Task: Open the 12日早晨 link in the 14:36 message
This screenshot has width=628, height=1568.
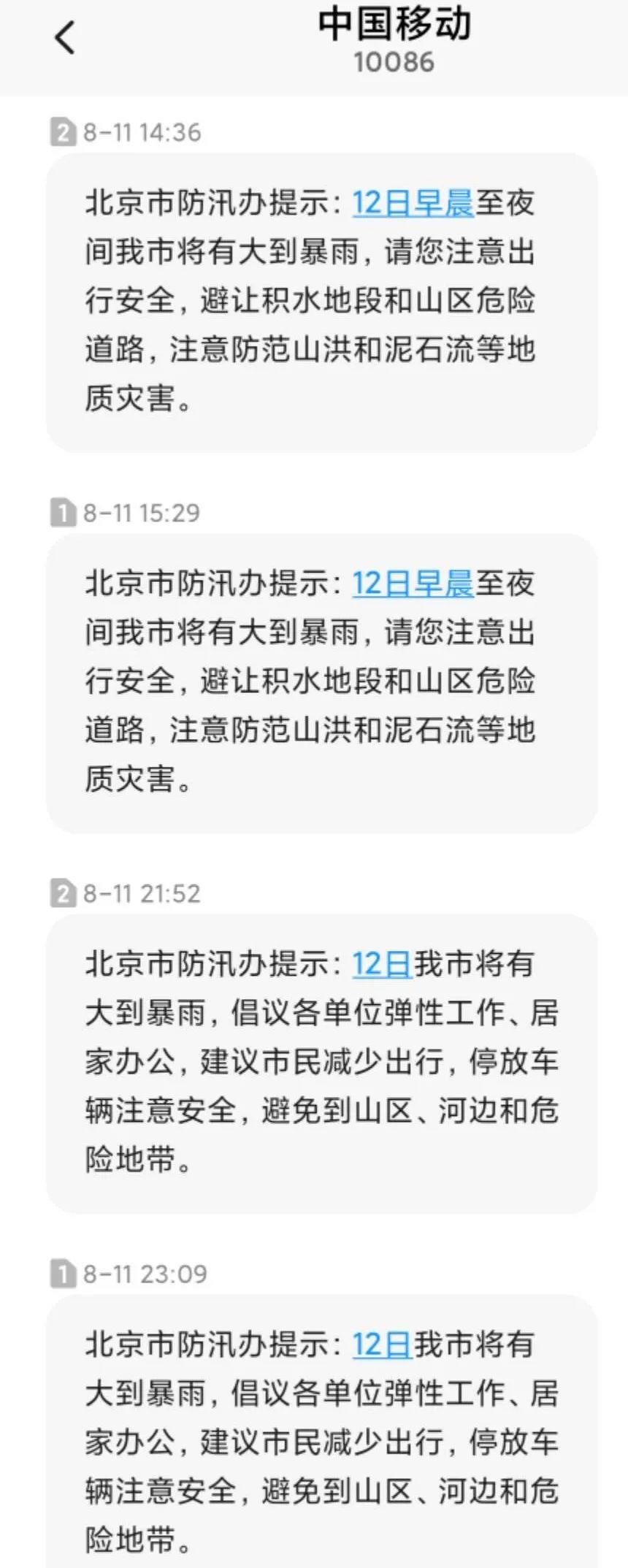Action: tap(413, 203)
